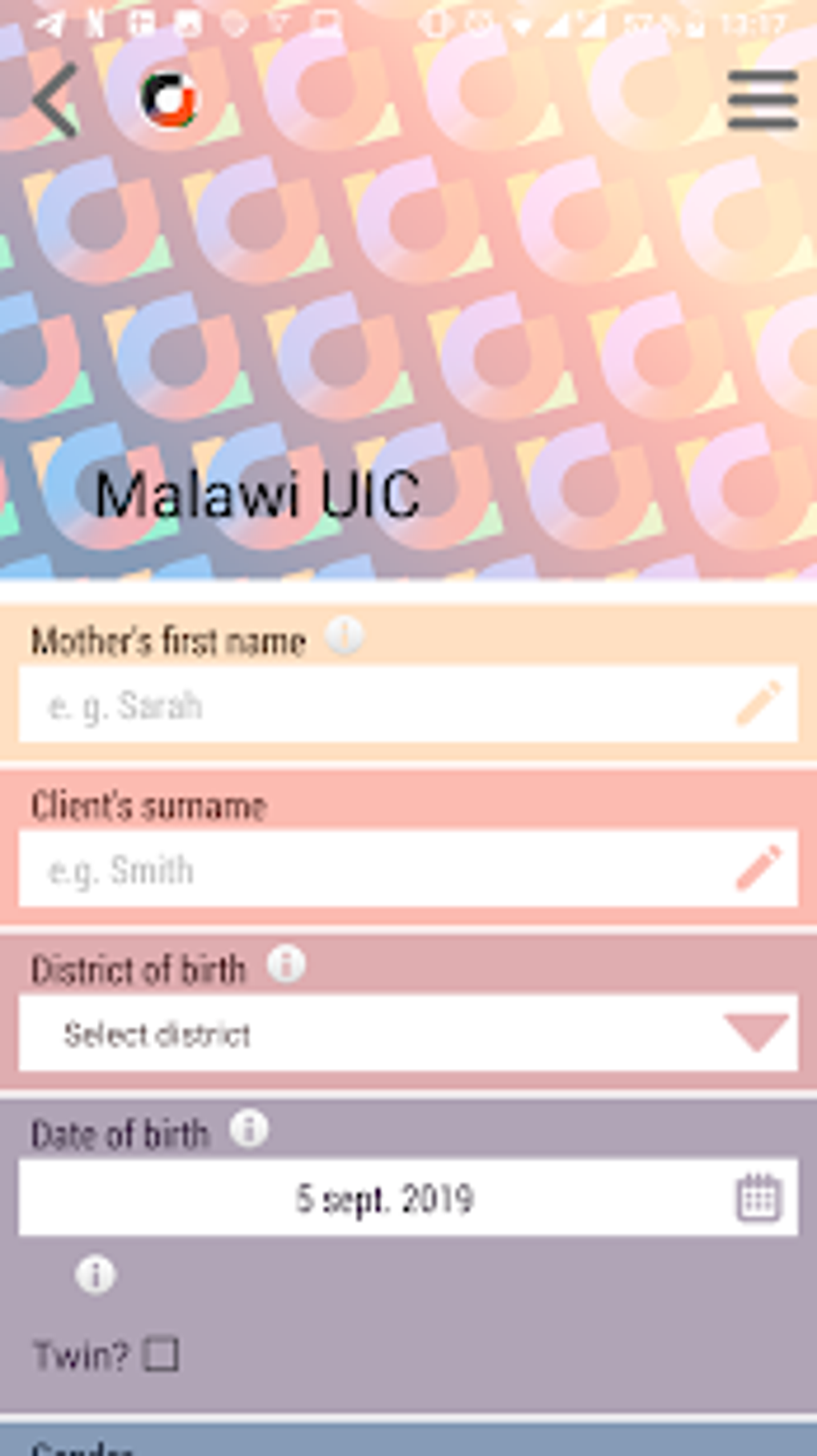This screenshot has height=1456, width=817.
Task: Tap the Mother's first name field
Action: pos(408,704)
